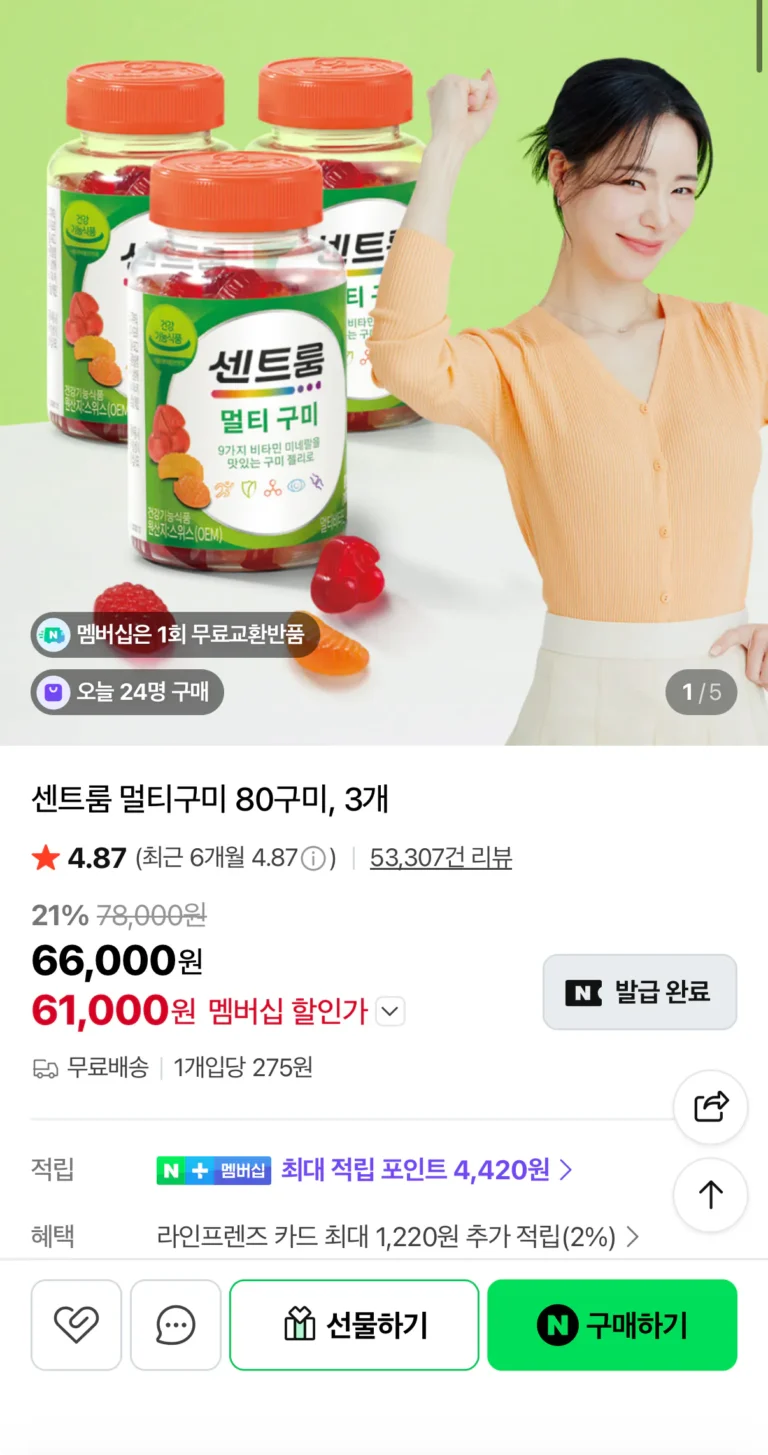Show rating info next to 최근 6개월 4.87

pos(314,858)
